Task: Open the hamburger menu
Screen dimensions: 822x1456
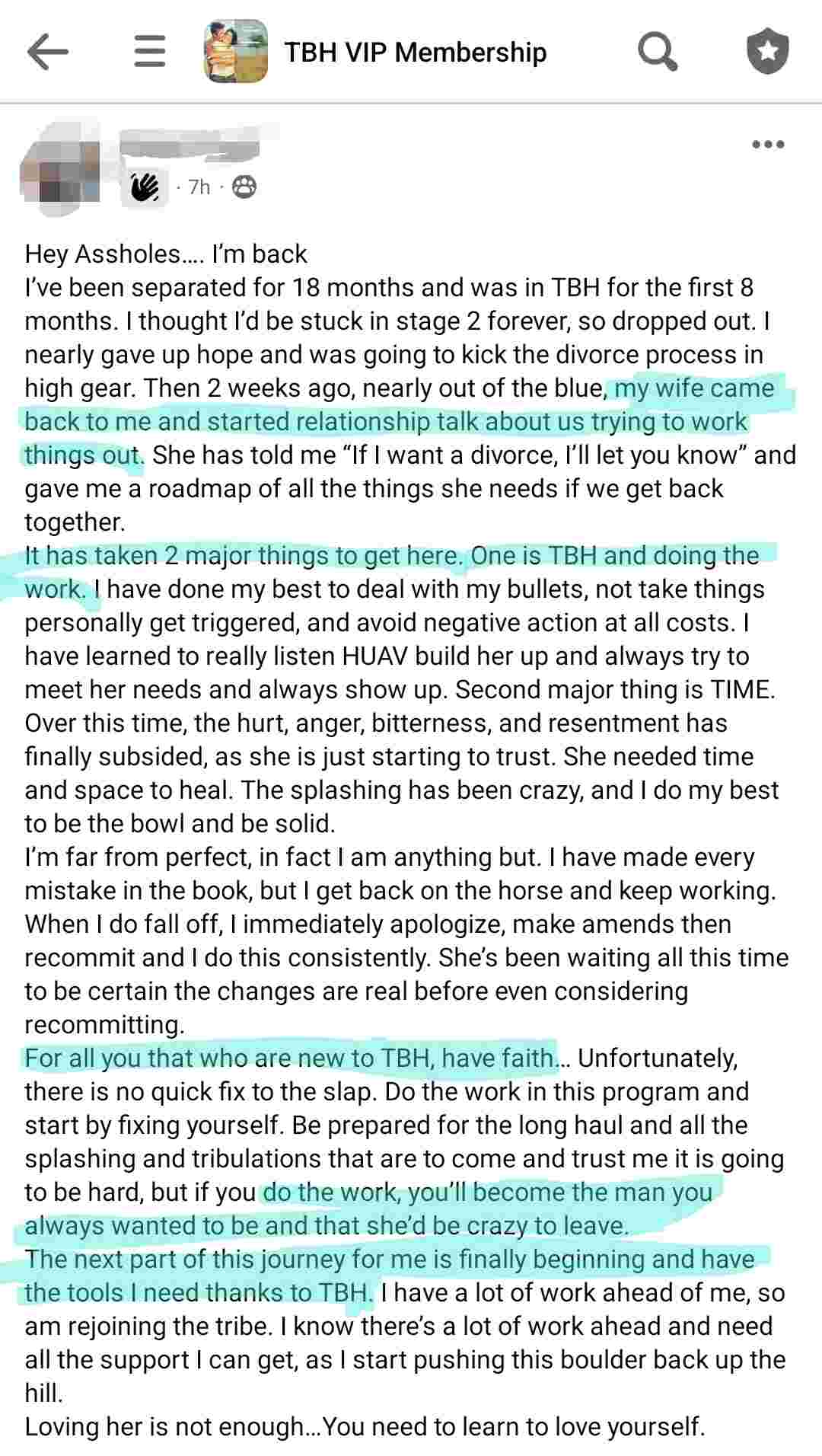Action: [150, 52]
